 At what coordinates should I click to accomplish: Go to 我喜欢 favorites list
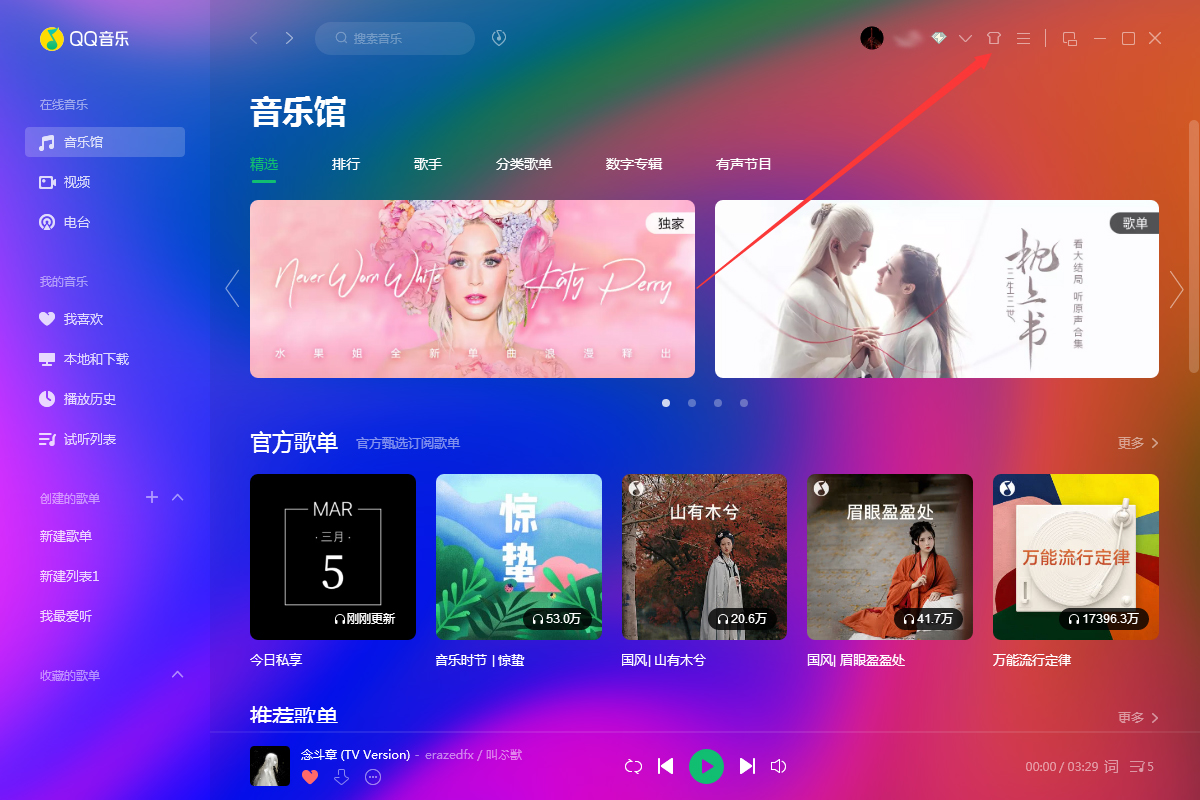(x=83, y=319)
